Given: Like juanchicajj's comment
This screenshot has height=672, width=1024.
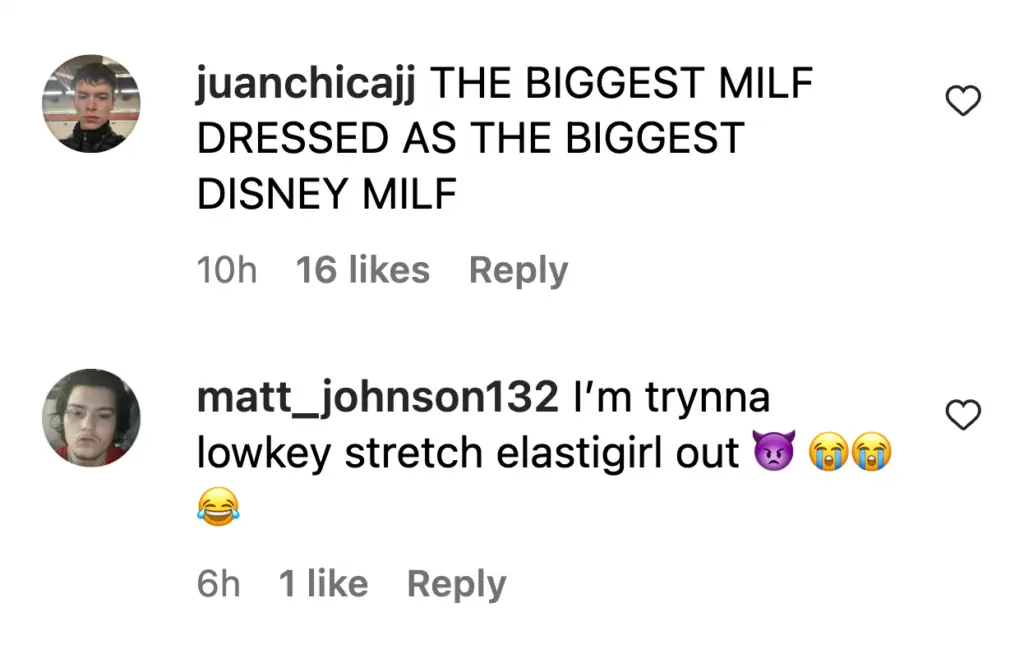Looking at the screenshot, I should click(x=963, y=101).
